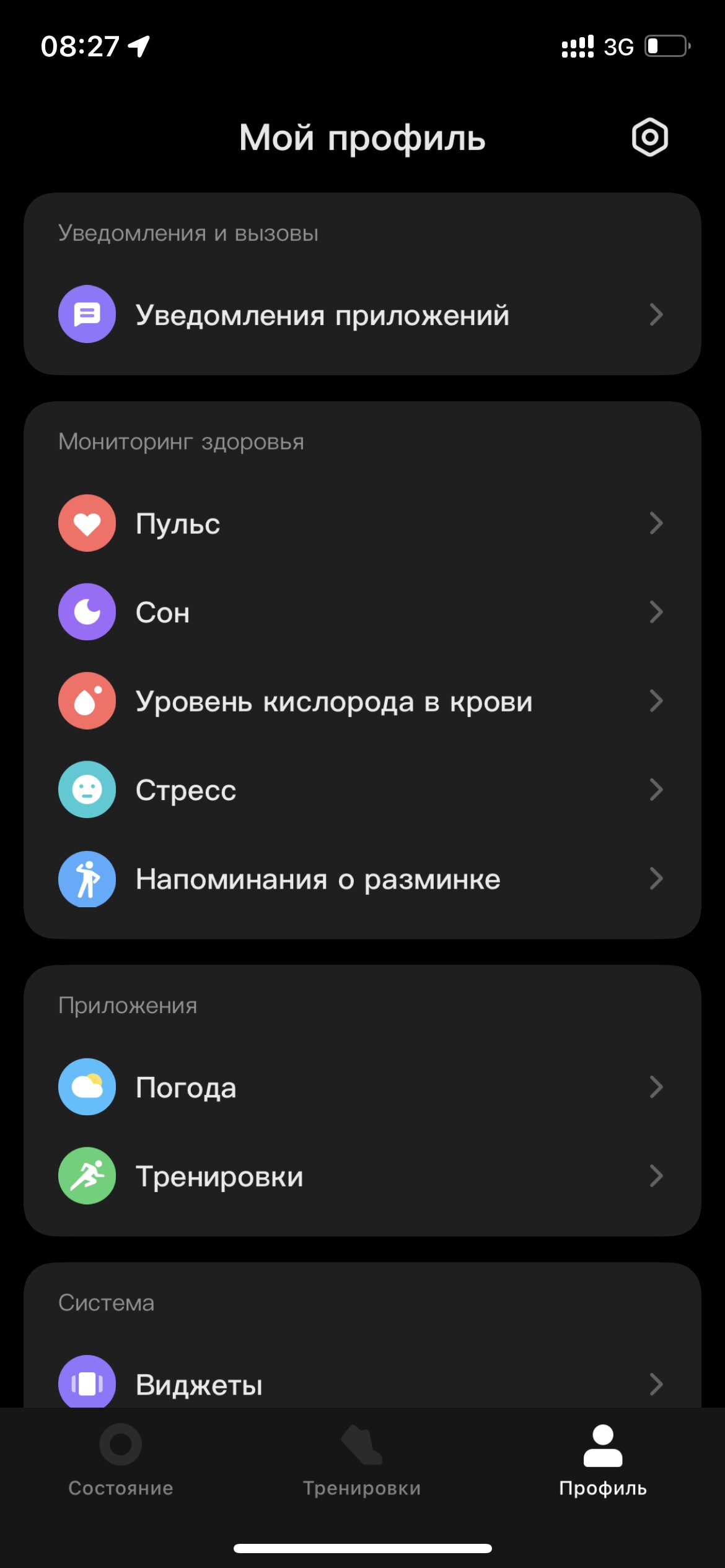Open Пульс settings
Screen dimensions: 725x1568
pyautogui.click(x=362, y=523)
